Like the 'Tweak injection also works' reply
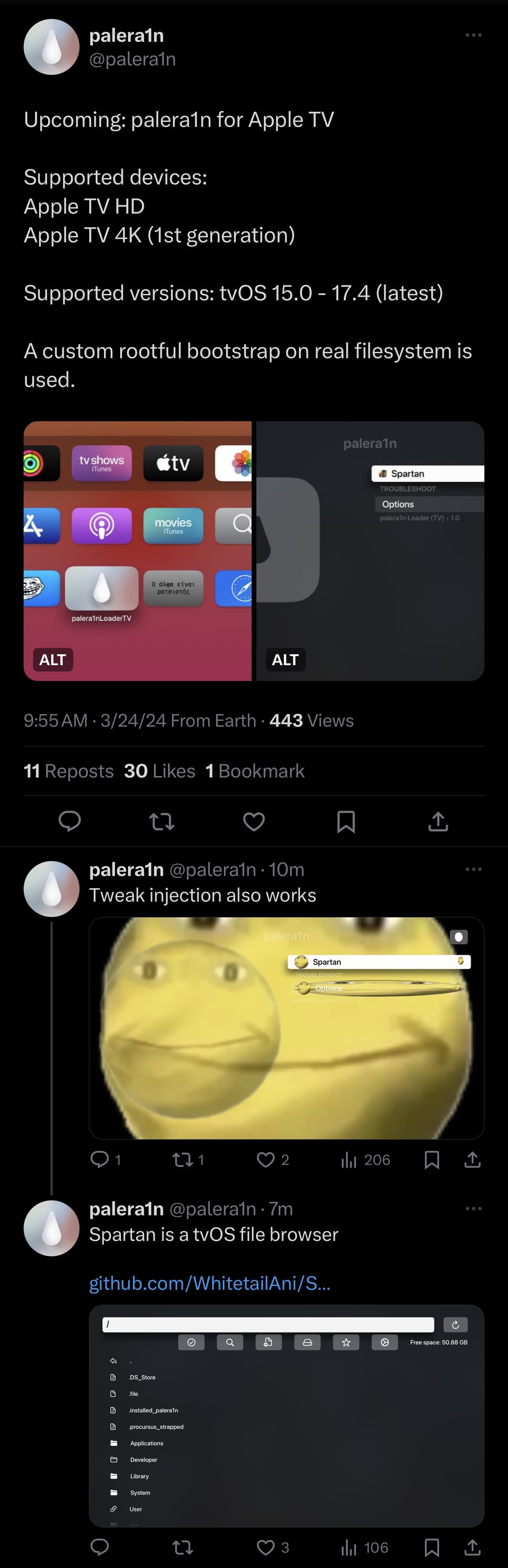The height and width of the screenshot is (1568, 508). [x=266, y=1160]
